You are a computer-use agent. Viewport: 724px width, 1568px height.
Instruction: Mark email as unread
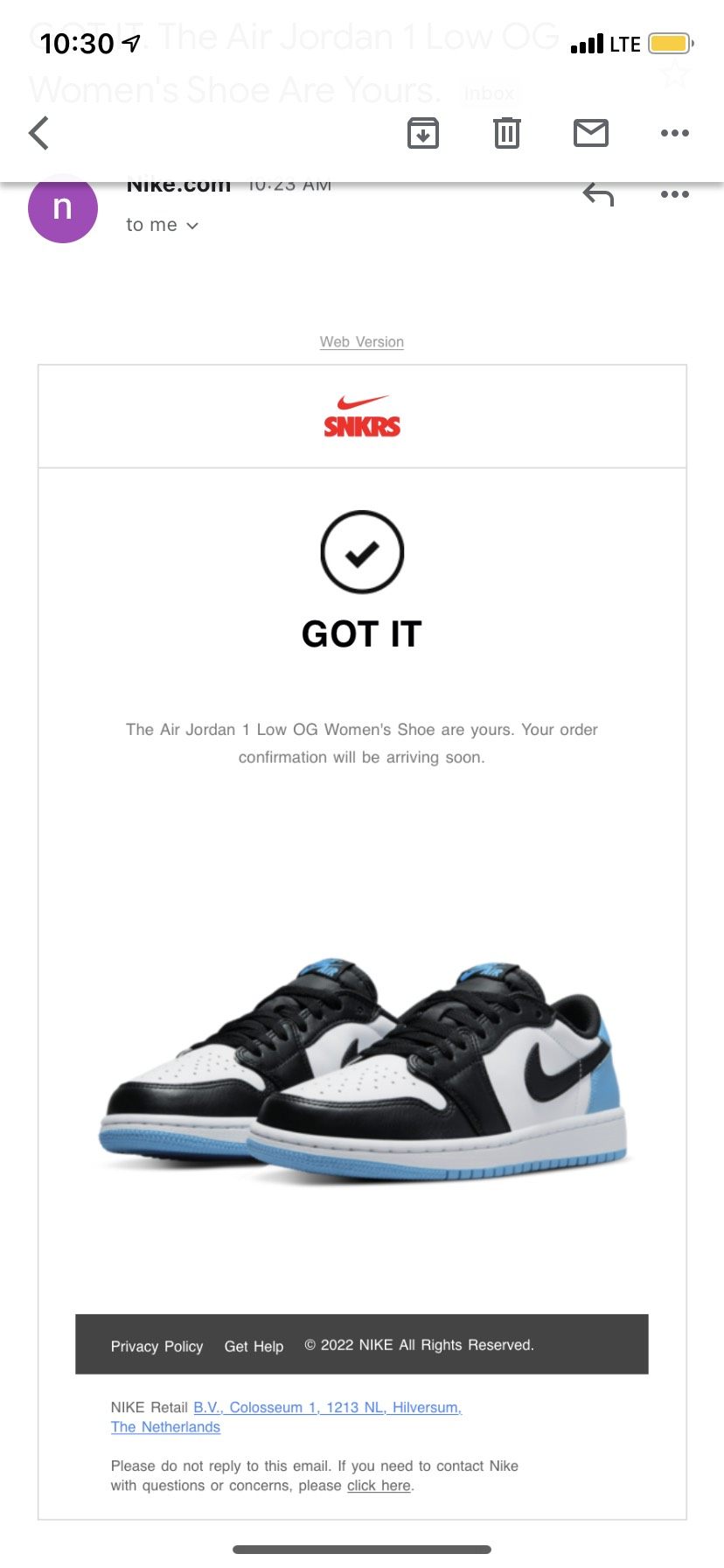coord(591,133)
